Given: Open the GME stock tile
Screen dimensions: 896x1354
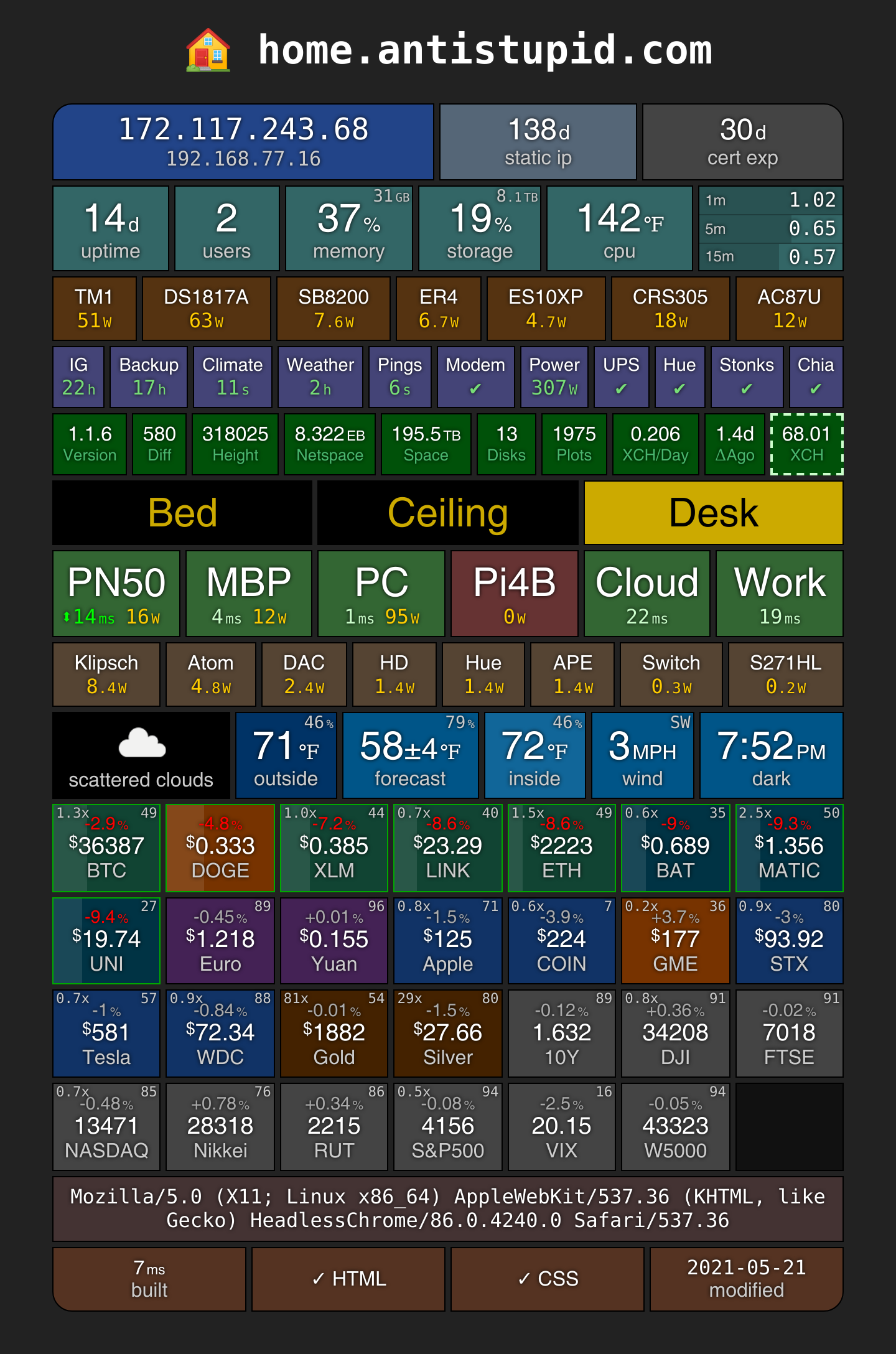Looking at the screenshot, I should [676, 940].
